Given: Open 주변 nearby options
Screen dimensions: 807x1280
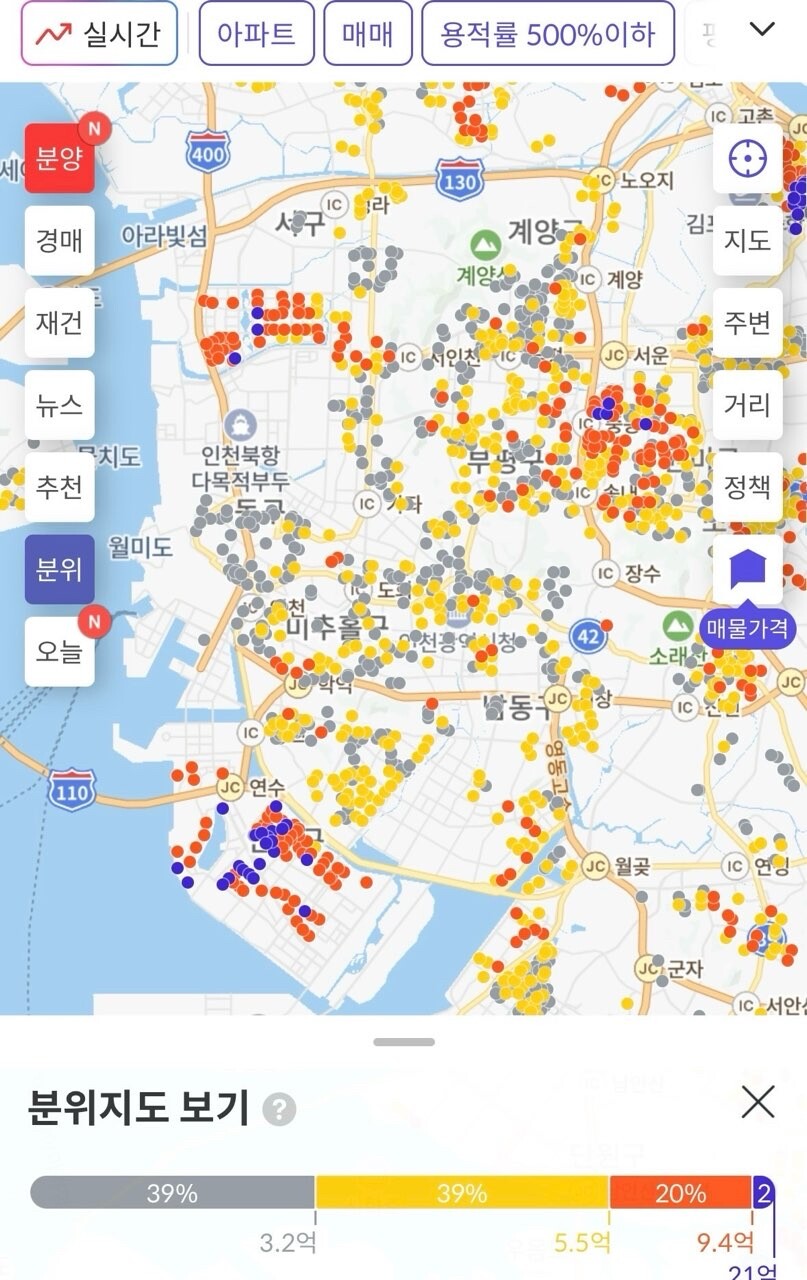Looking at the screenshot, I should click(747, 323).
